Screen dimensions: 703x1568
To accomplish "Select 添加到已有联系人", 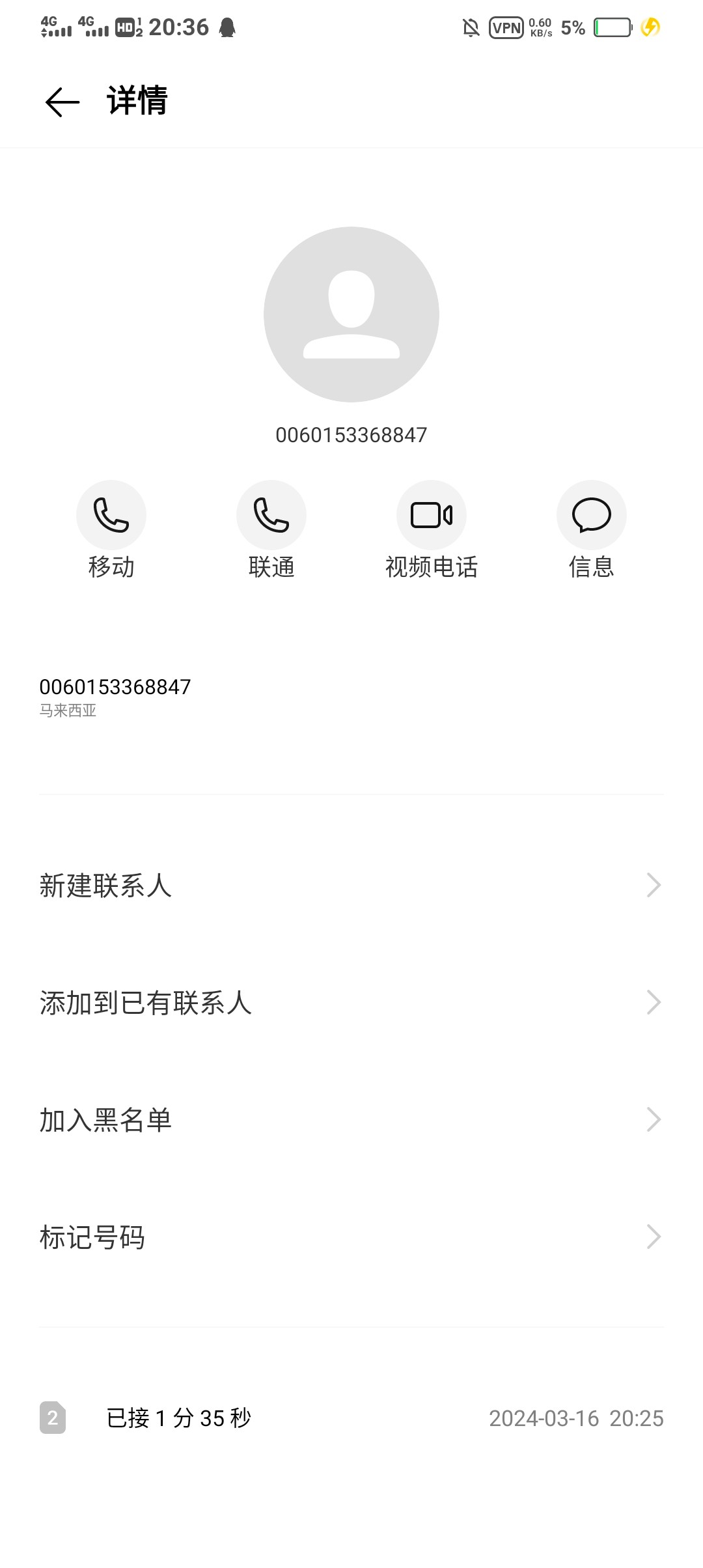I will pyautogui.click(x=351, y=1003).
